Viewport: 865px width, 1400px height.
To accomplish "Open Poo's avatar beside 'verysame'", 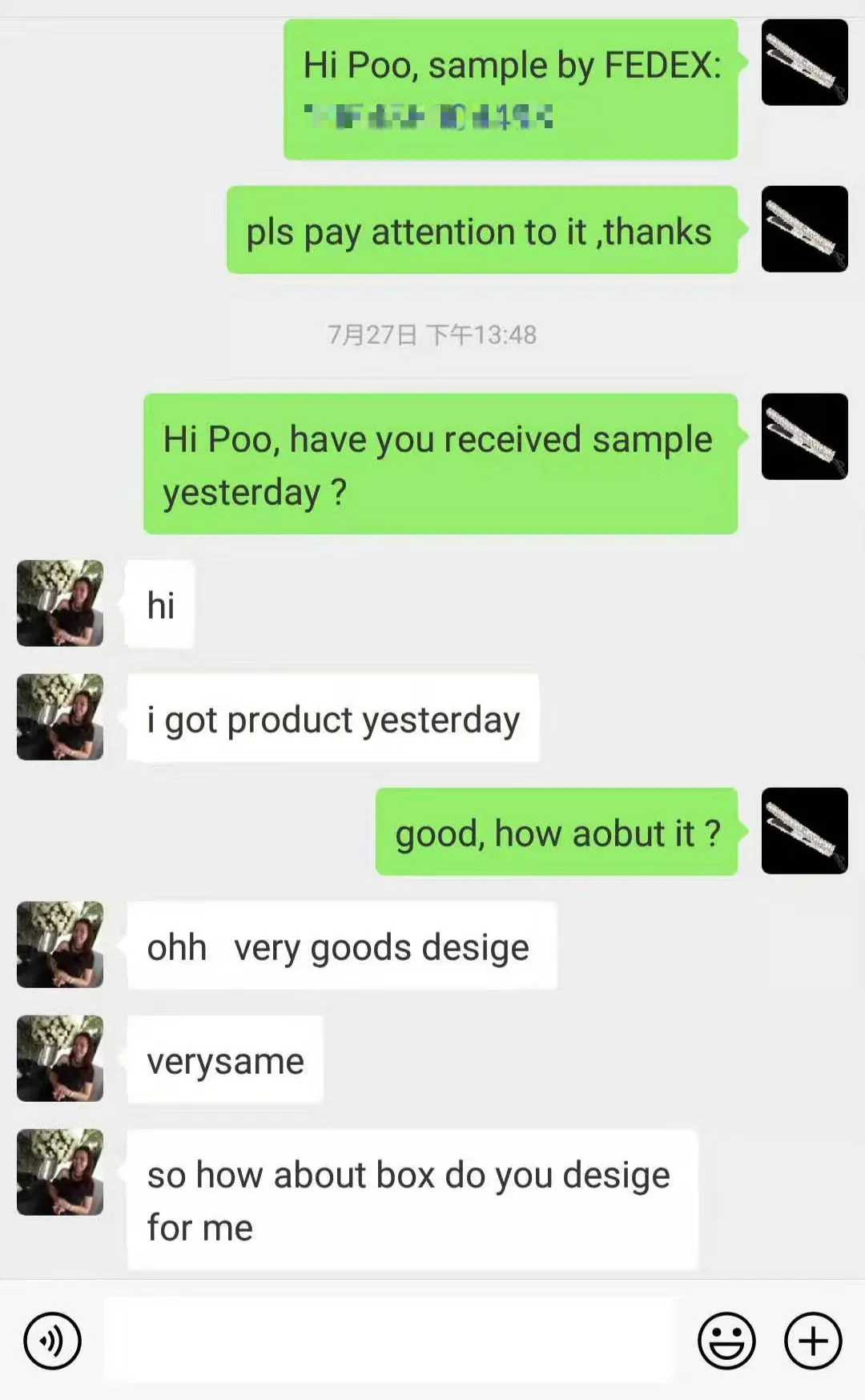I will pyautogui.click(x=60, y=1058).
